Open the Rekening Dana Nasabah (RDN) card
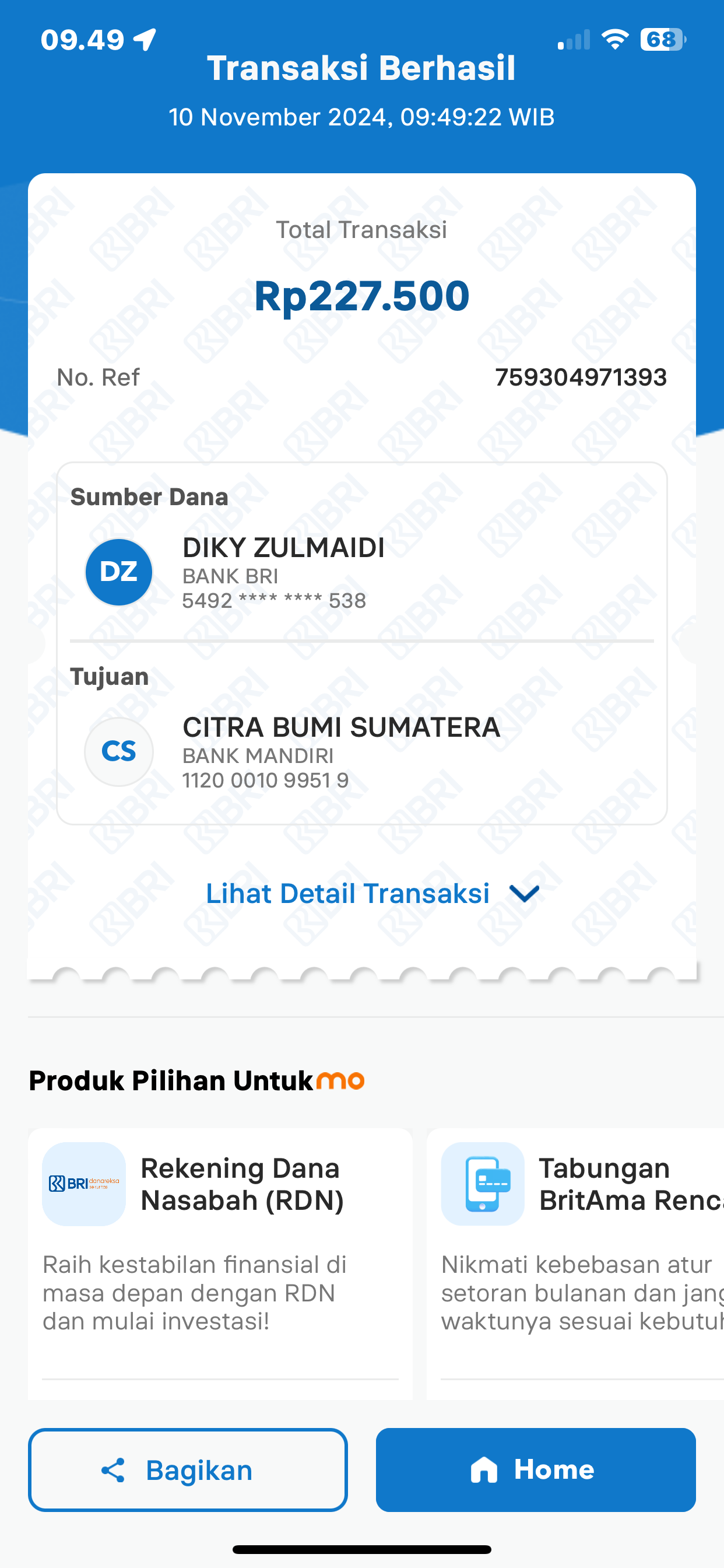724x1568 pixels. (220, 1263)
